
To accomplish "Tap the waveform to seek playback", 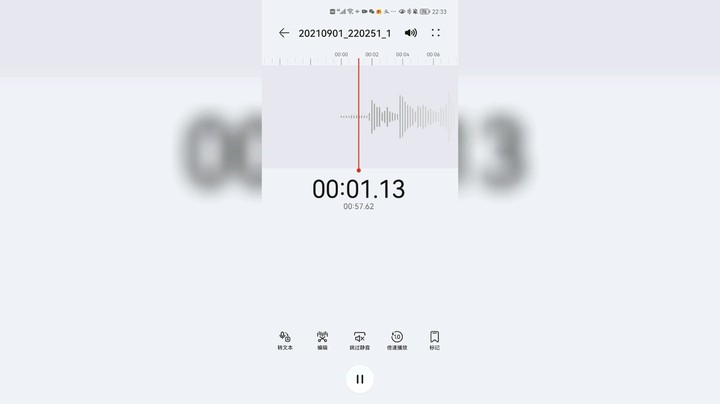I will click(x=410, y=116).
